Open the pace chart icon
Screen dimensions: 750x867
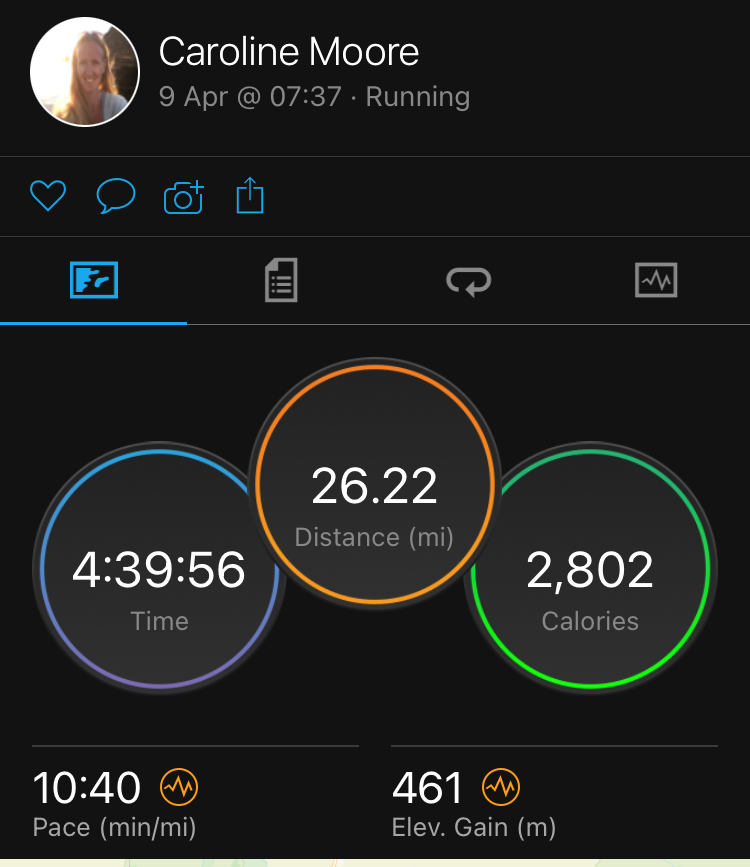[x=179, y=788]
